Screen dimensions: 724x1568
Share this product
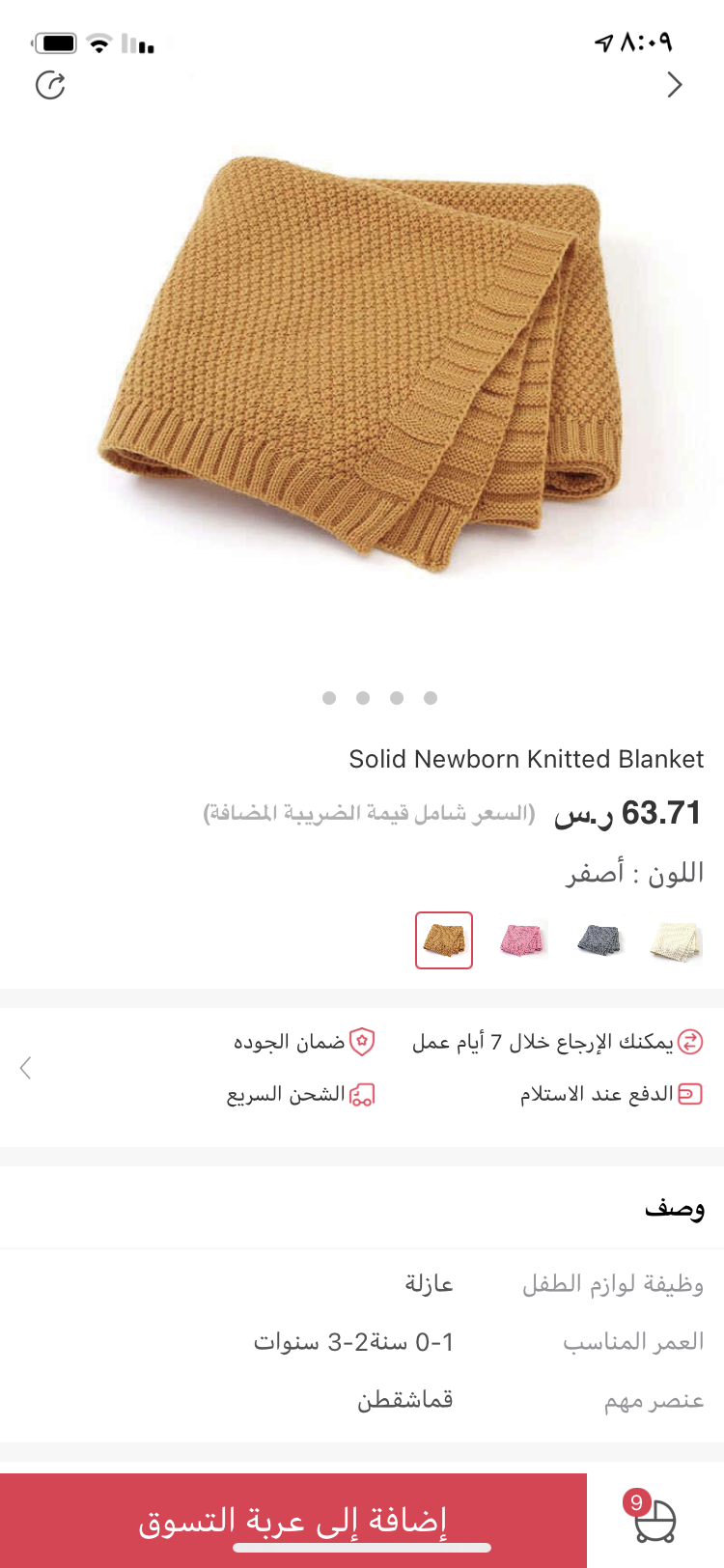pyautogui.click(x=50, y=86)
